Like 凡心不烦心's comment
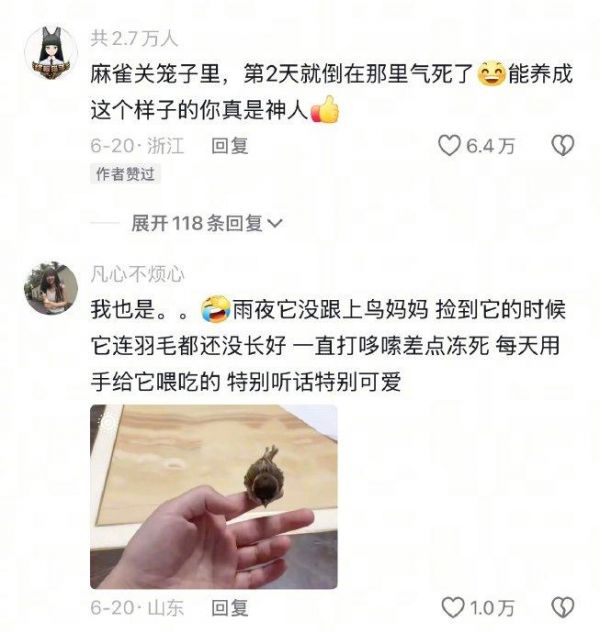 [x=453, y=607]
